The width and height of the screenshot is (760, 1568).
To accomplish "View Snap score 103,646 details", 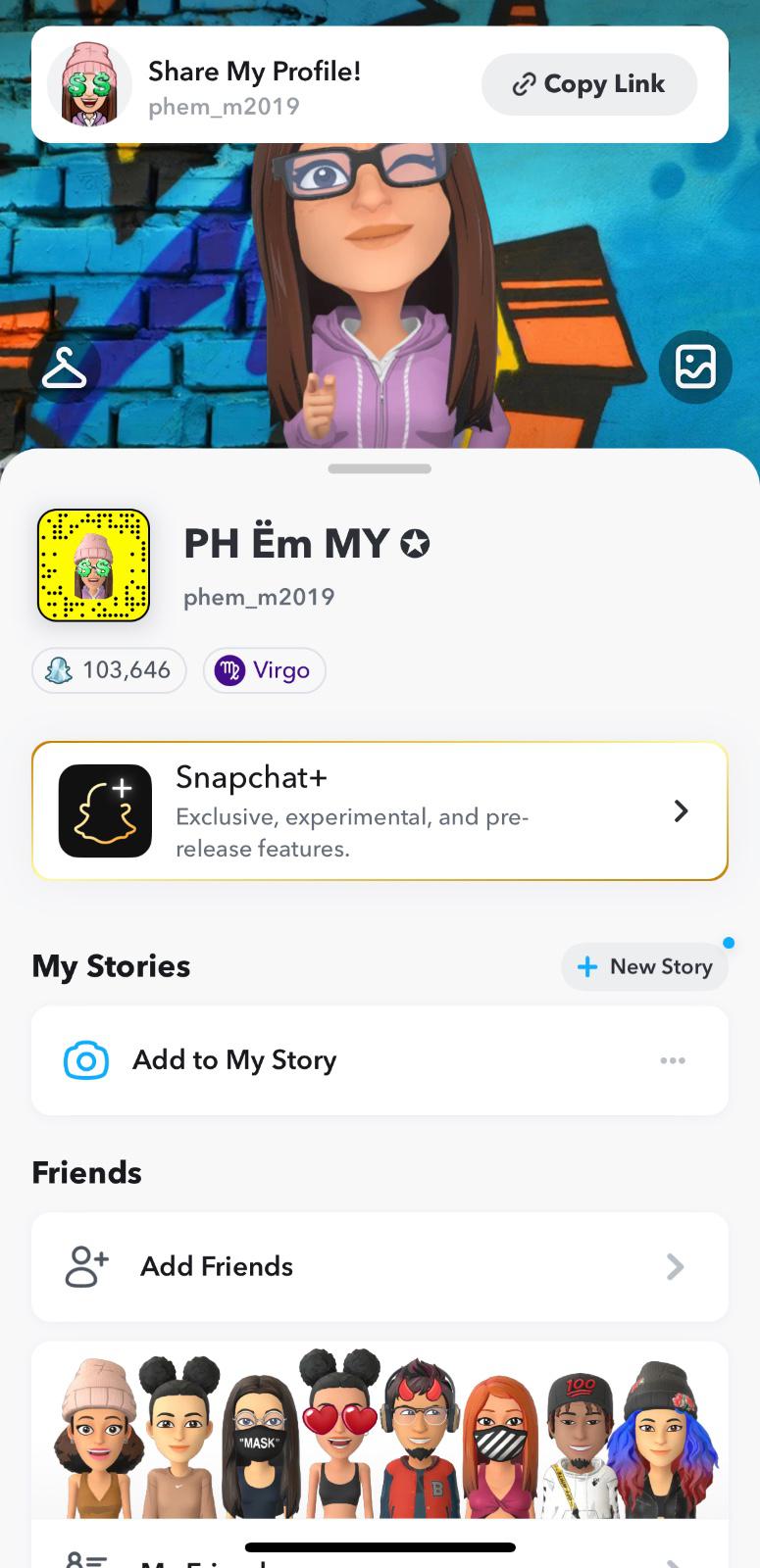I will [x=109, y=670].
